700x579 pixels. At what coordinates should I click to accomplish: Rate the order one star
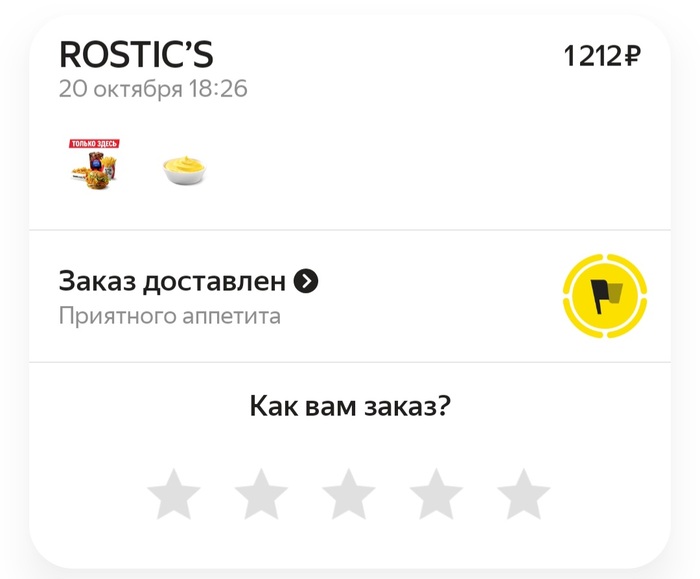[x=174, y=494]
